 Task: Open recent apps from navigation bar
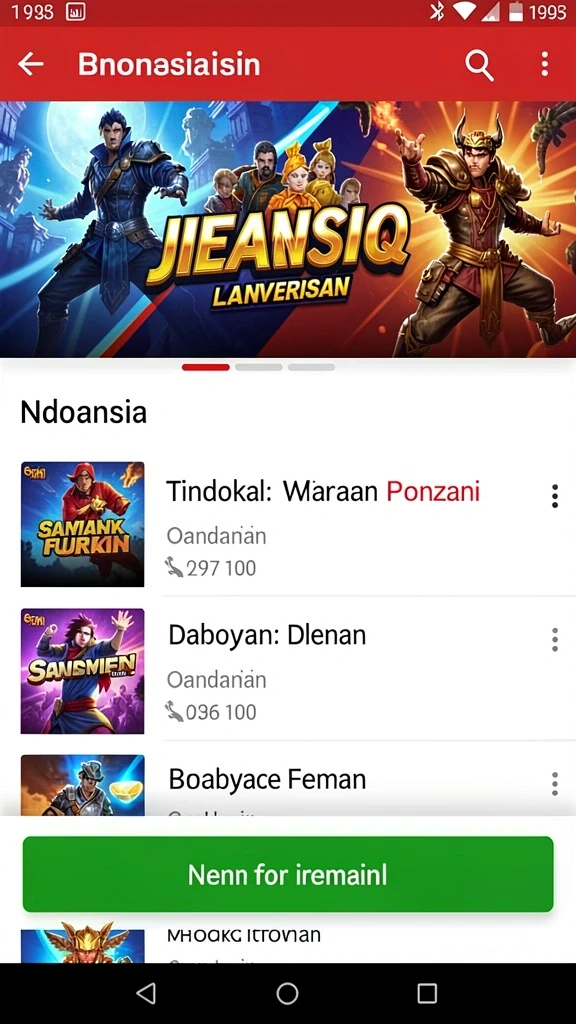427,993
